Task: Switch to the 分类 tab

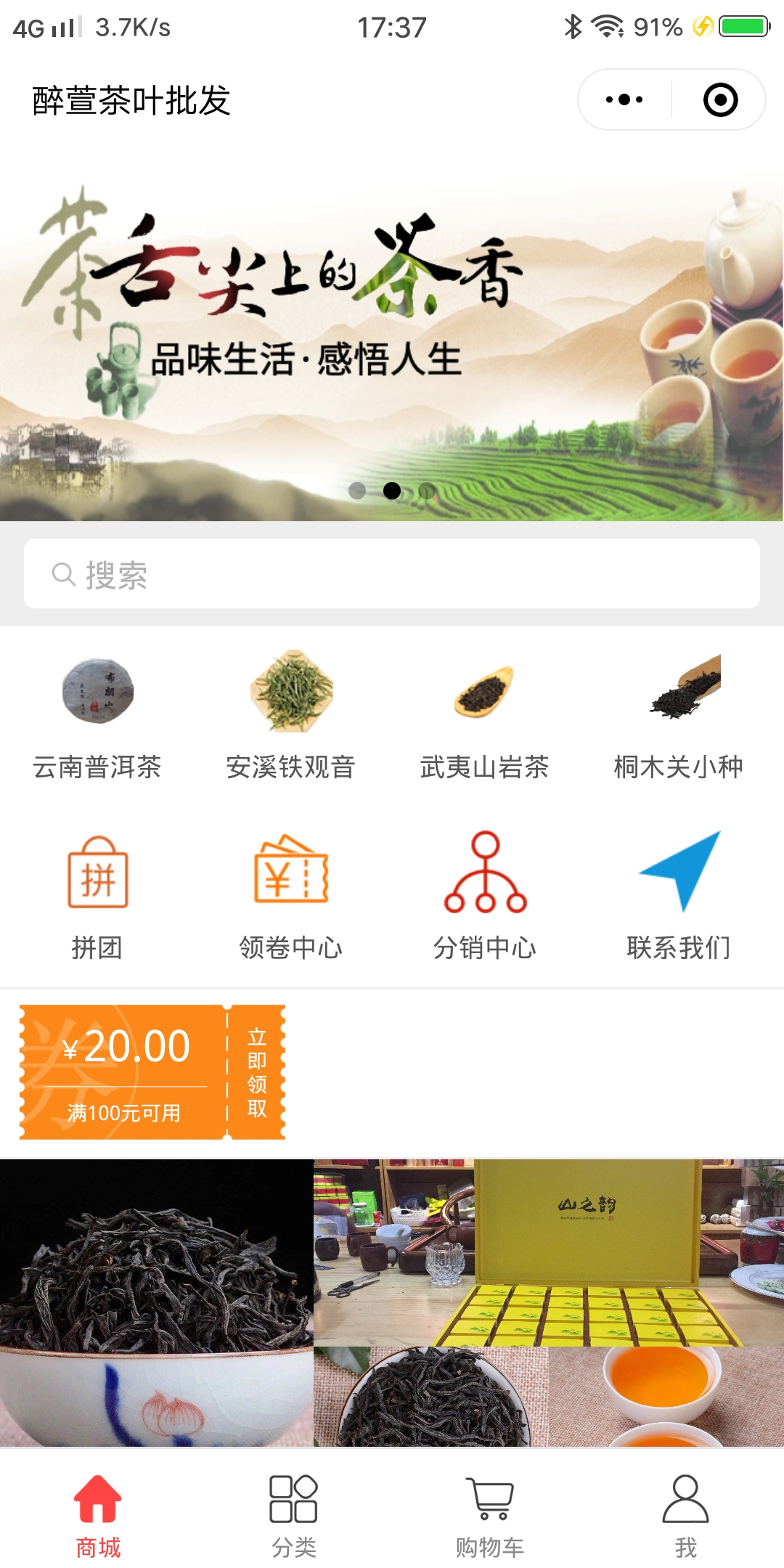Action: point(294,1516)
